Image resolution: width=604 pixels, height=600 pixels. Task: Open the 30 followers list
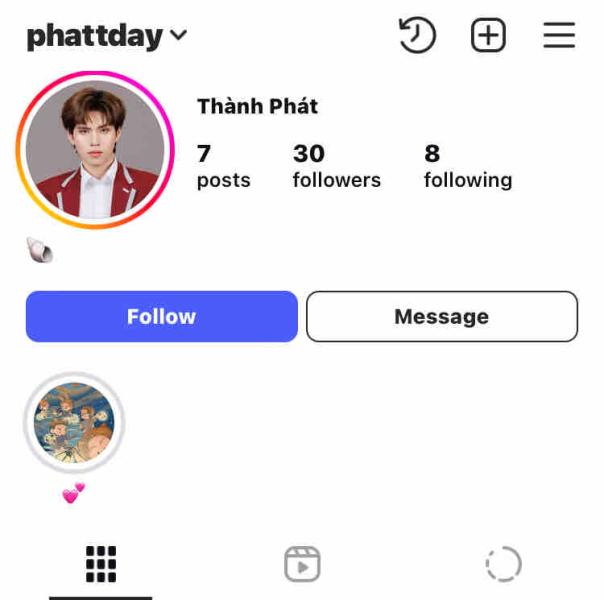pyautogui.click(x=336, y=166)
